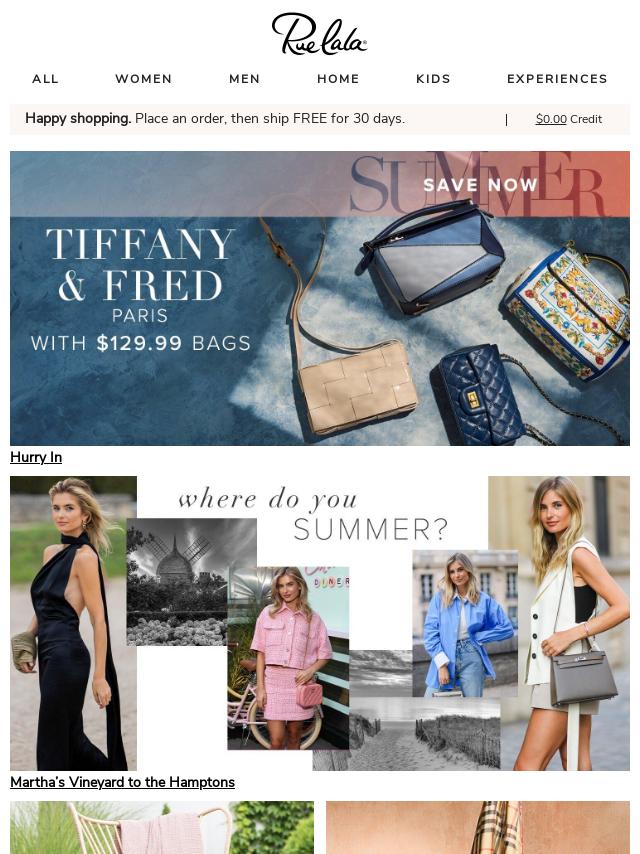
Task: Open the Where Do You Summer banner
Action: coord(320,623)
